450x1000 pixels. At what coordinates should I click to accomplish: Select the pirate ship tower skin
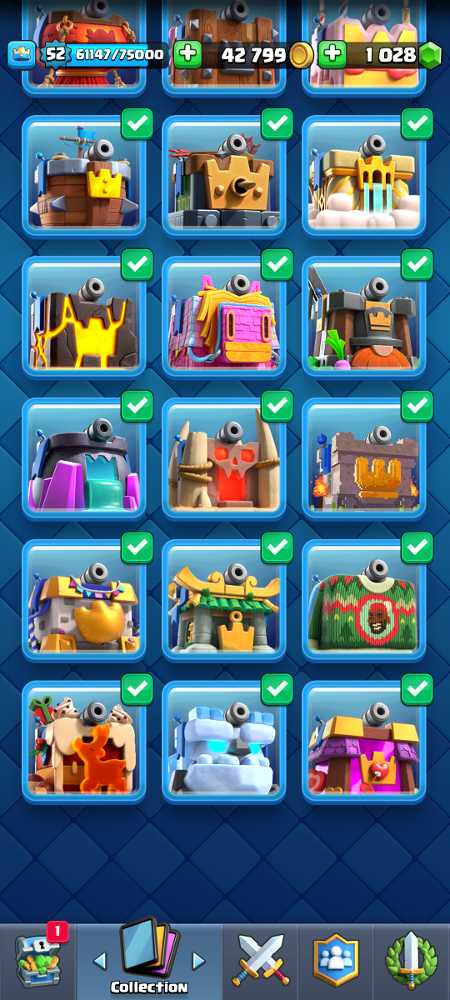click(x=84, y=175)
